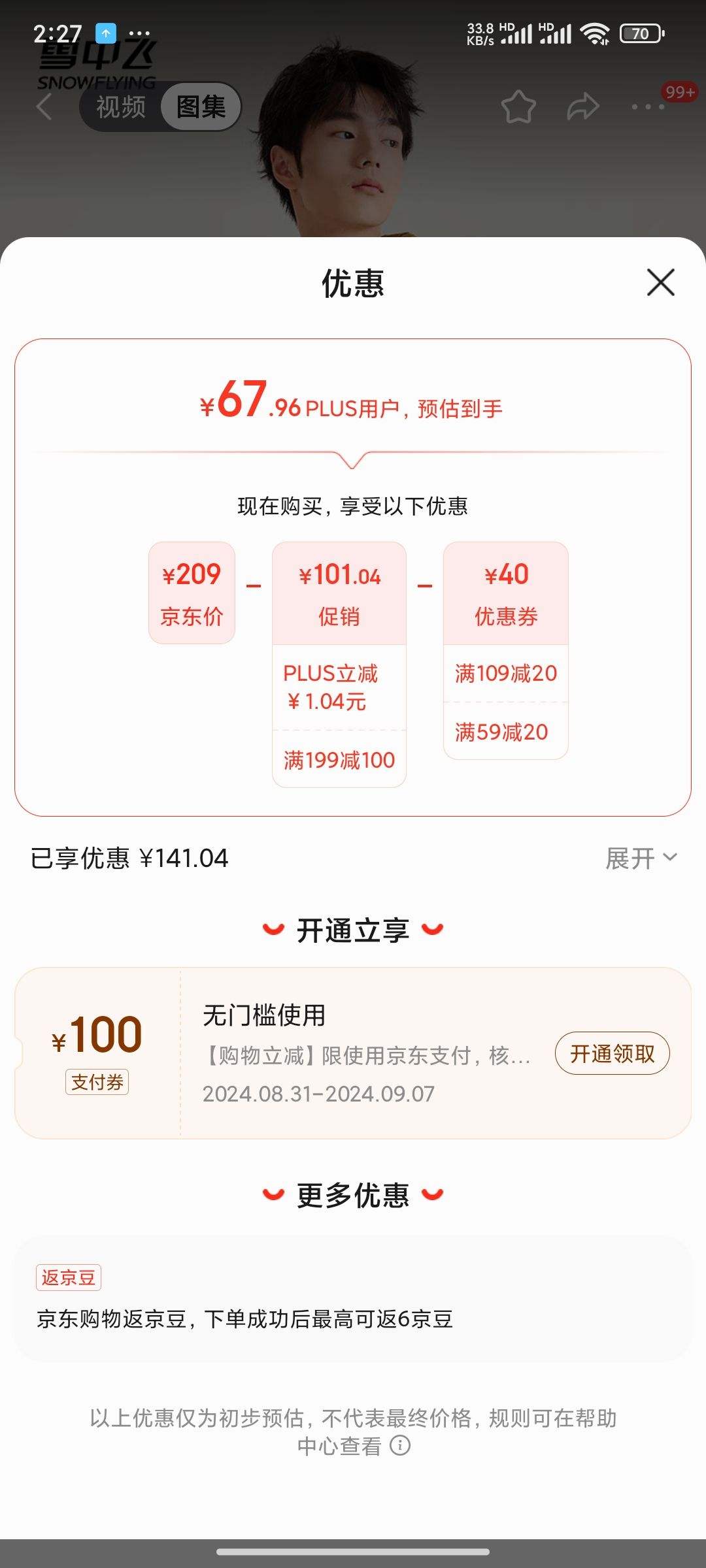Close the 优惠 discount sheet
The width and height of the screenshot is (706, 1568).
(x=660, y=282)
